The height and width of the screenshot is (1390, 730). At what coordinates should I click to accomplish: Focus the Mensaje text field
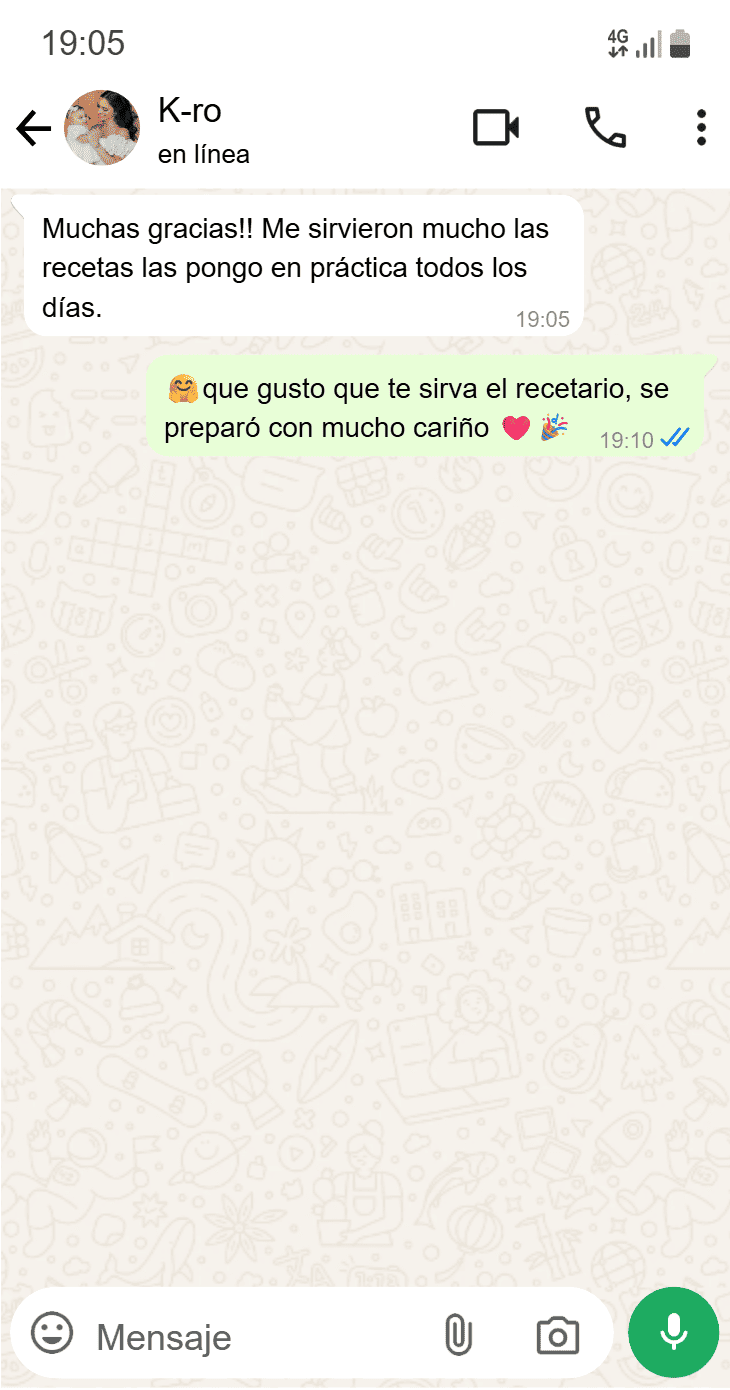pyautogui.click(x=250, y=1336)
